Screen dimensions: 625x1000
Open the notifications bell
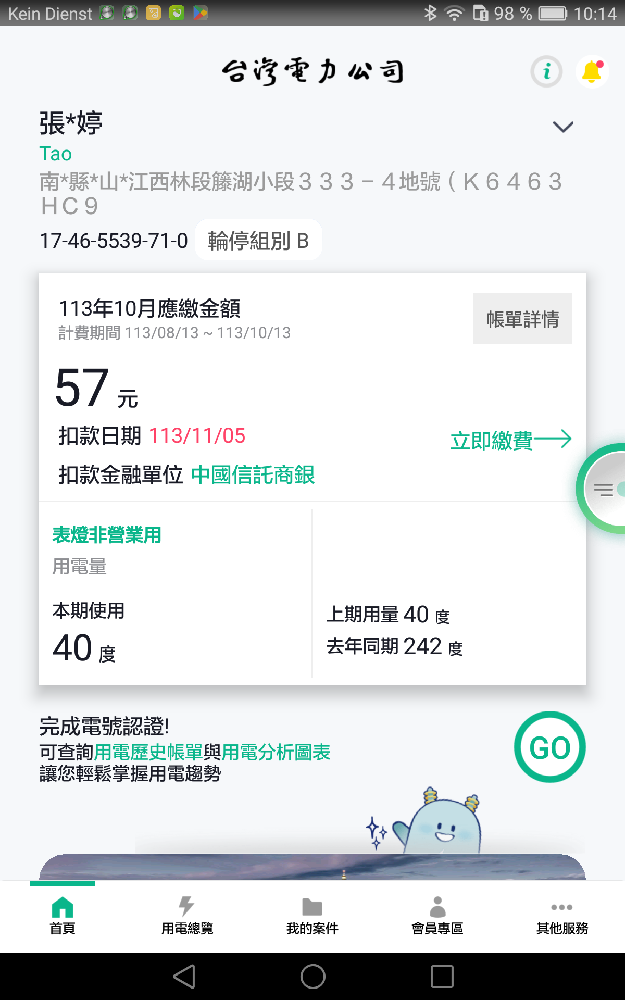click(592, 71)
